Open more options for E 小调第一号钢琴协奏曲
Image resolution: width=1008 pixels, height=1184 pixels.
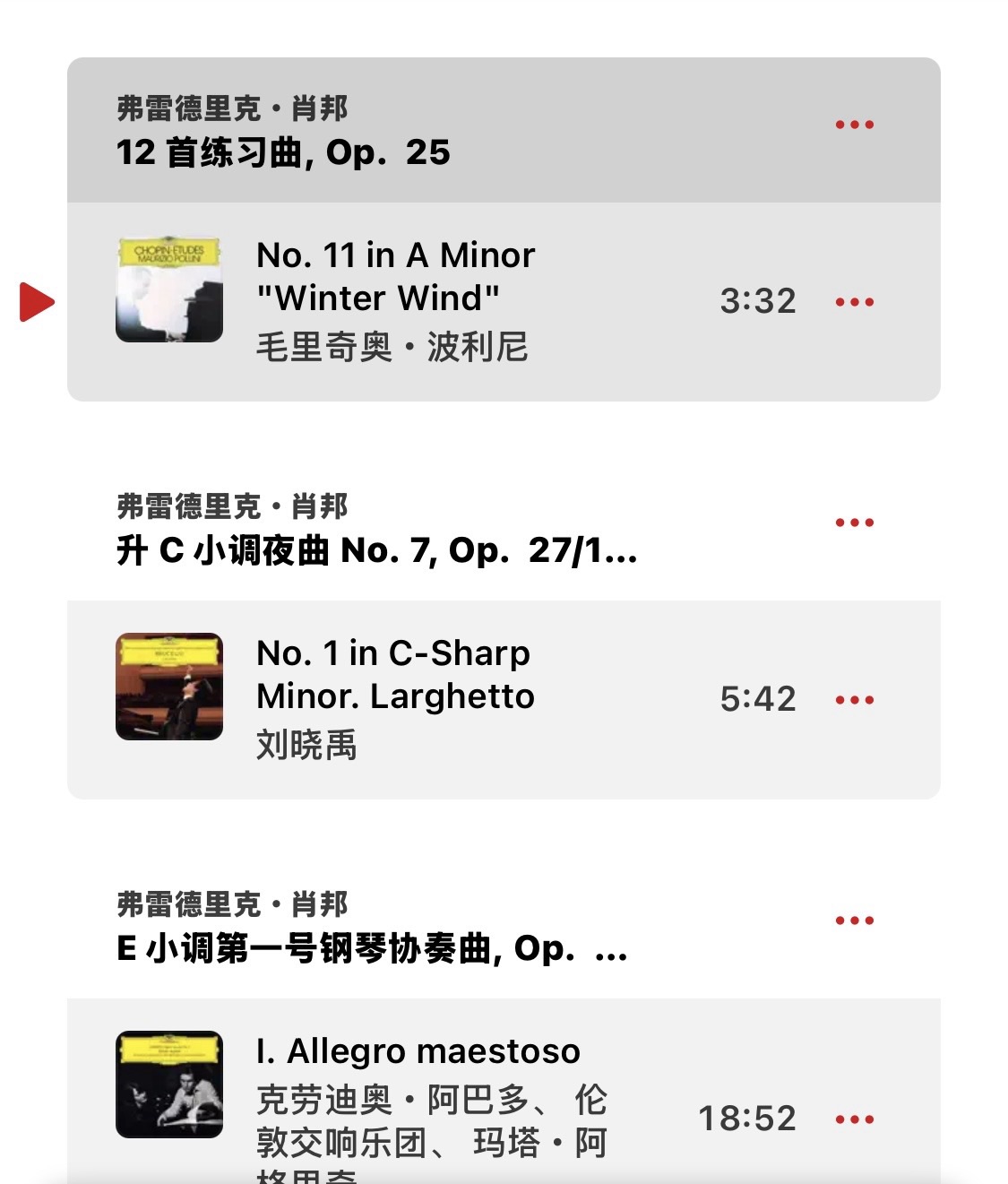[854, 920]
